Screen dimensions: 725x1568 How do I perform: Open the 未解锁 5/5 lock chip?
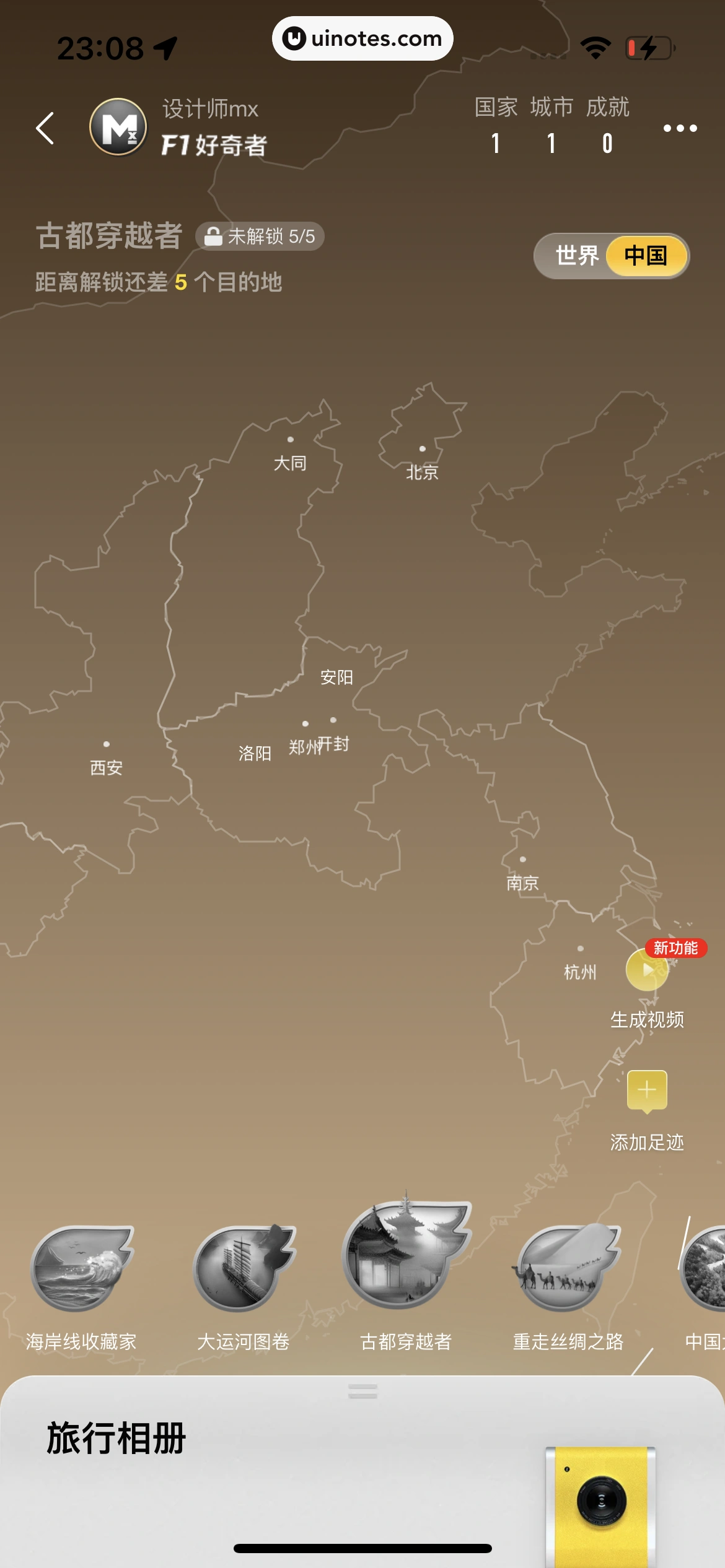click(260, 237)
